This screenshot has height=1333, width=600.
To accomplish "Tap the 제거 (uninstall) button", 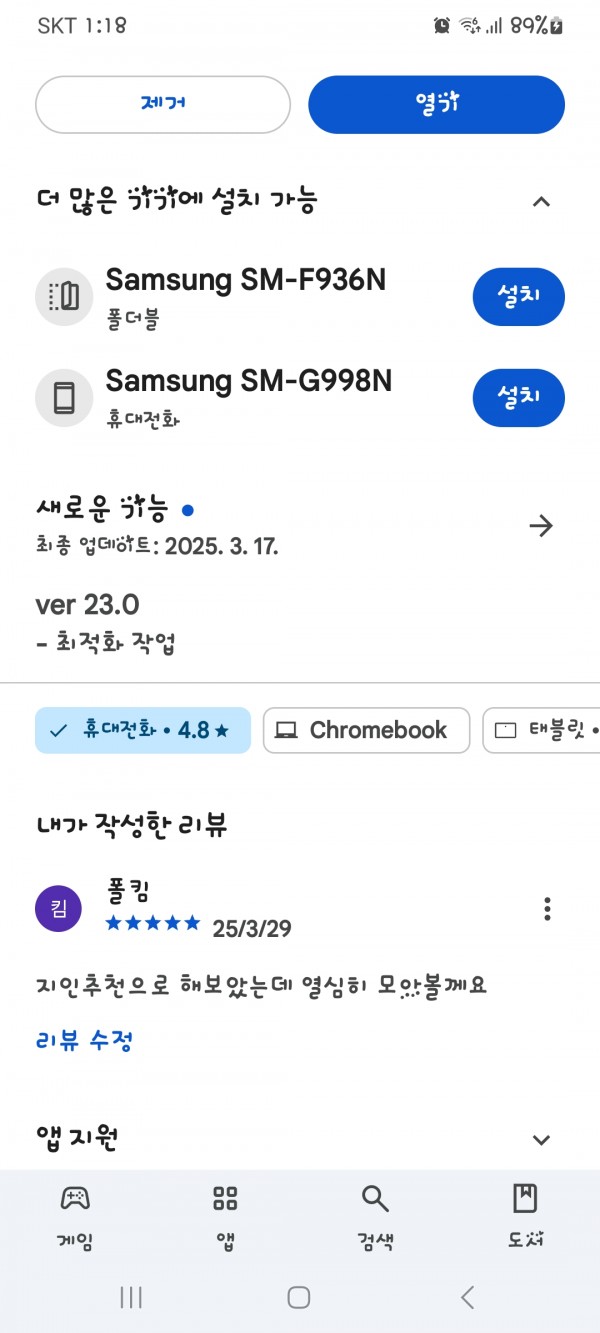I will (163, 104).
